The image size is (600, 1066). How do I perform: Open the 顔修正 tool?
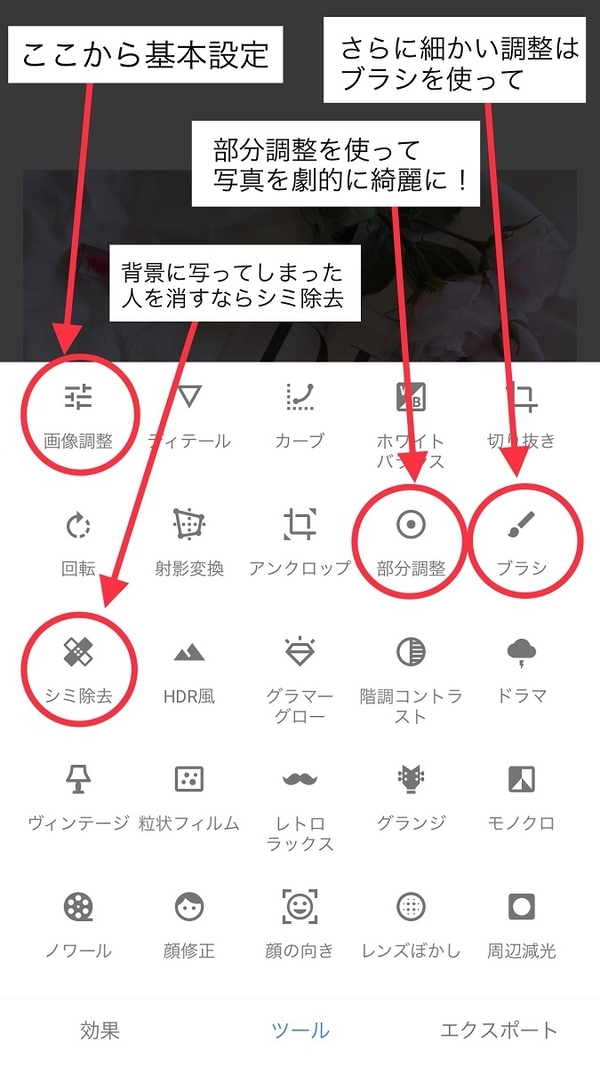tap(189, 923)
